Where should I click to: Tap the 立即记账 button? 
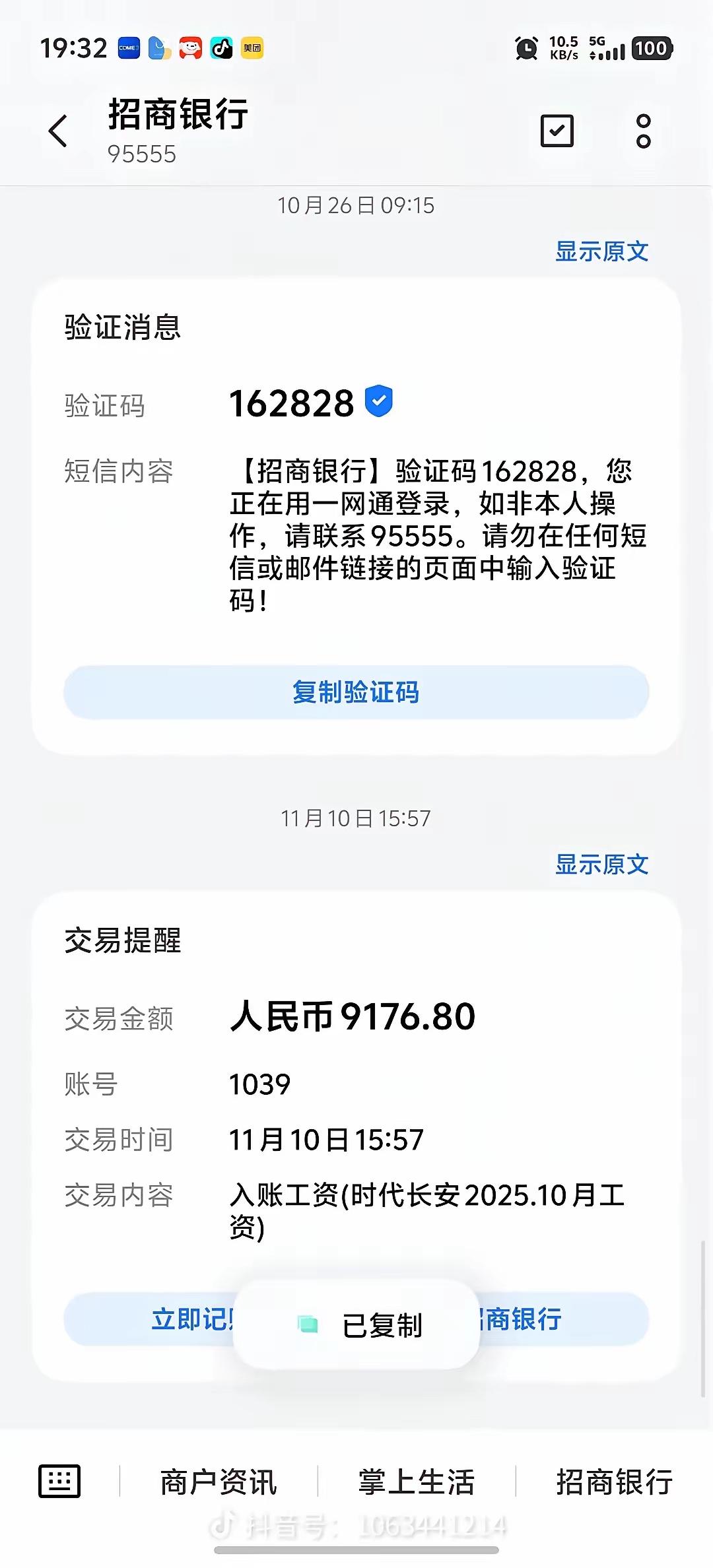click(x=191, y=1321)
